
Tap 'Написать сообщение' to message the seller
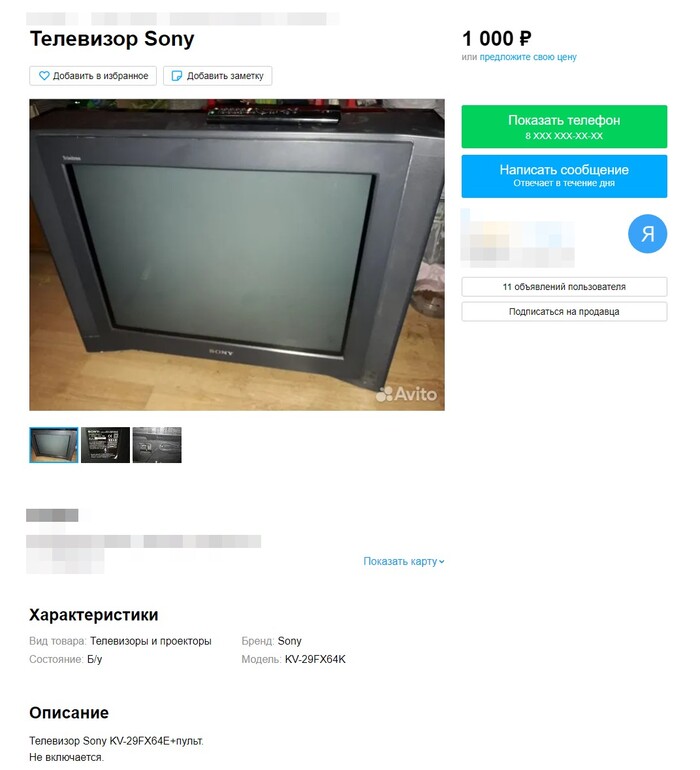pos(564,176)
